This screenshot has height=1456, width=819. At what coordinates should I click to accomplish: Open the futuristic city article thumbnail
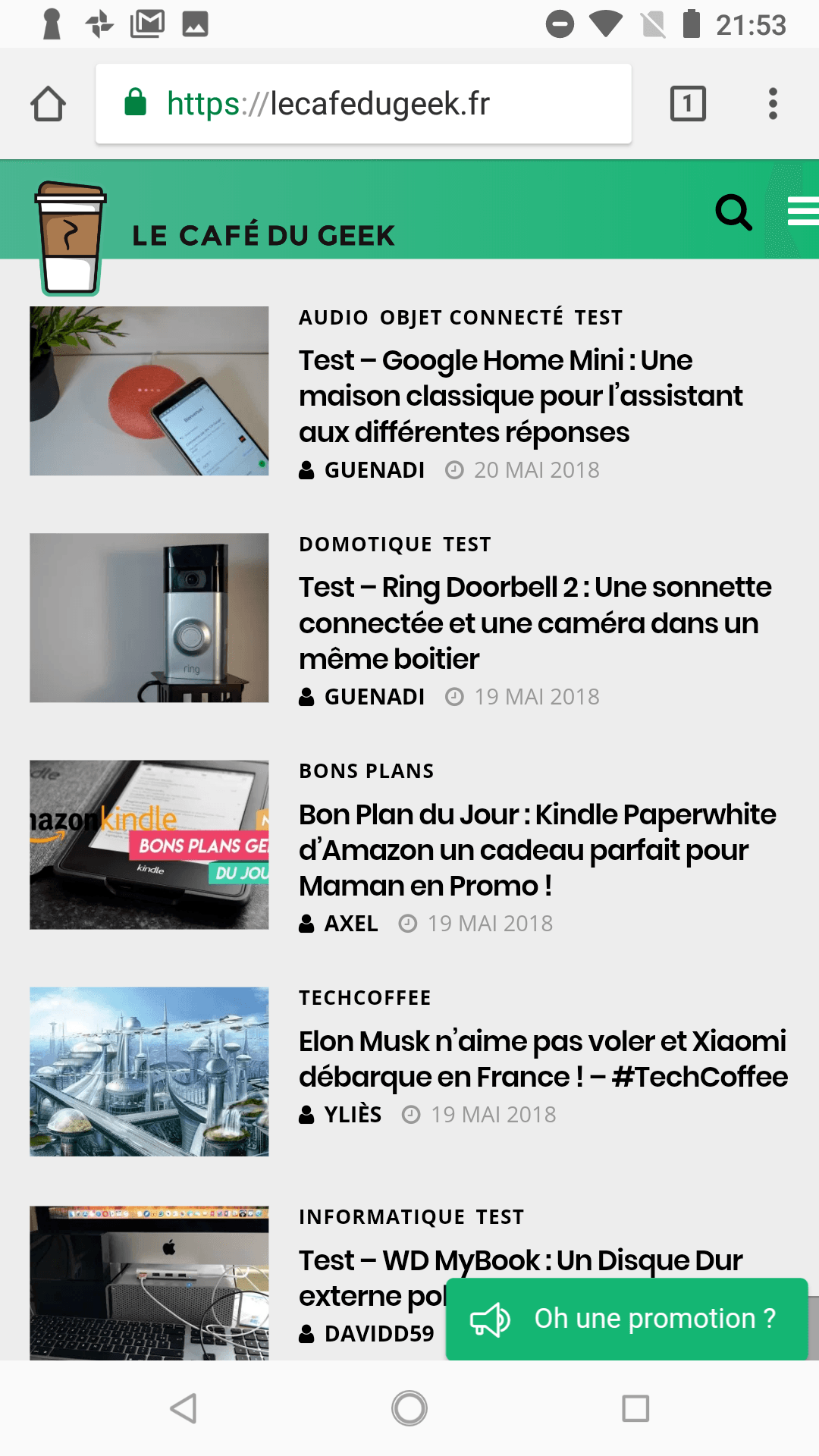coord(149,1072)
